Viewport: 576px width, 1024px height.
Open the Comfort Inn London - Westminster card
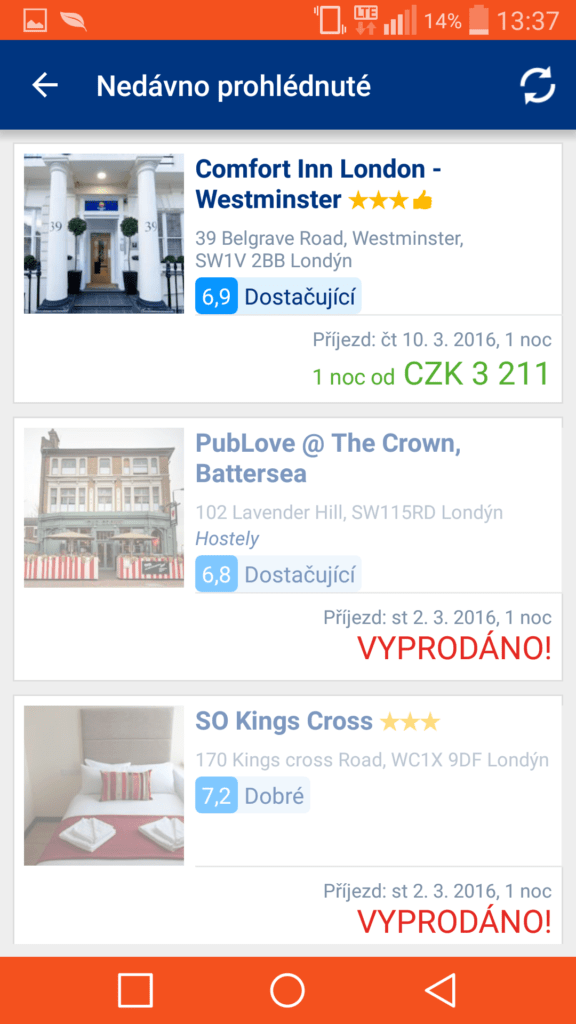288,273
